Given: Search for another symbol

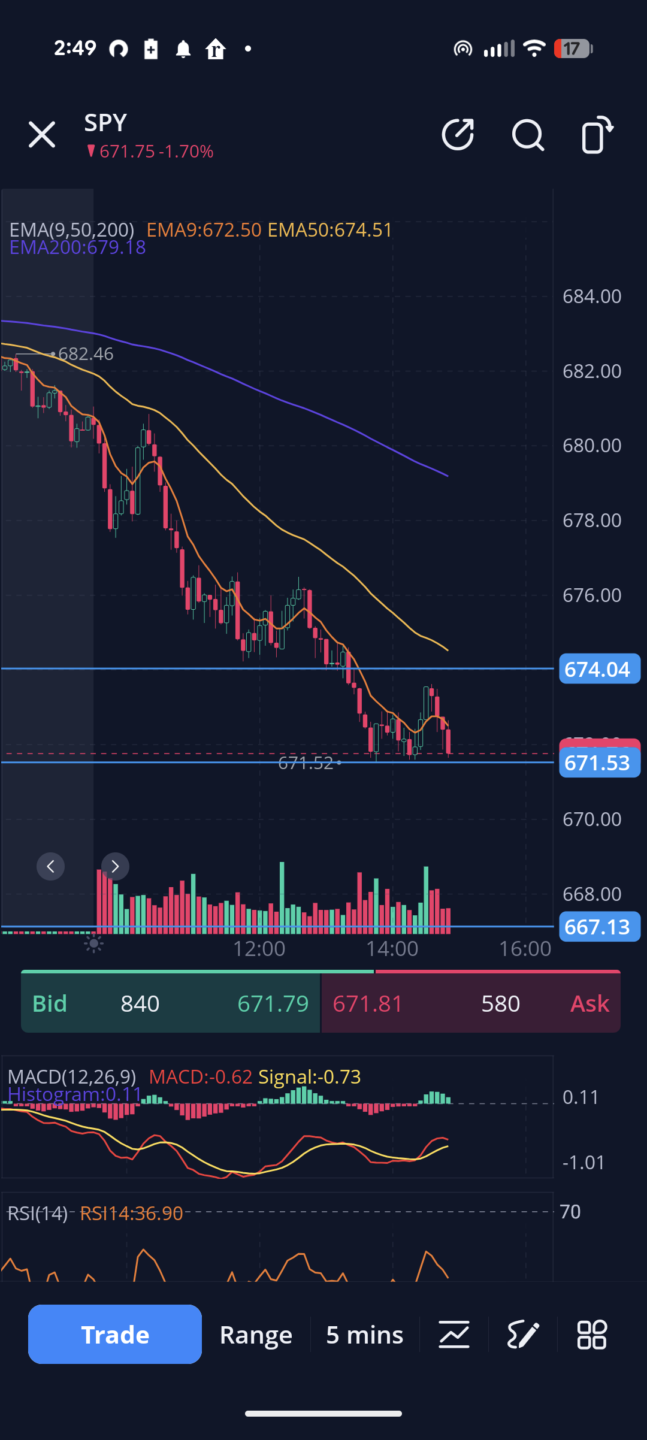Looking at the screenshot, I should (x=527, y=135).
